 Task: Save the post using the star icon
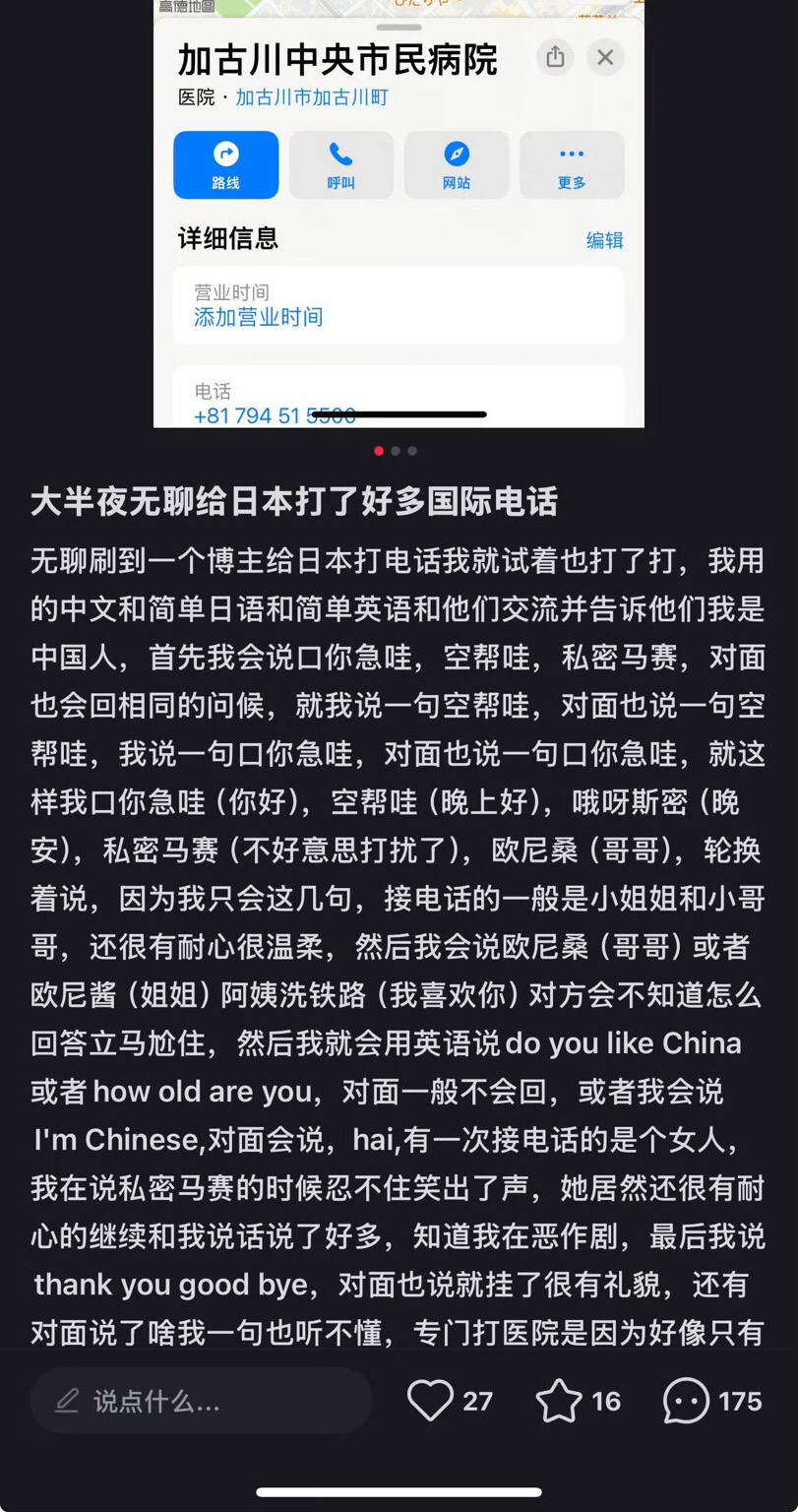point(558,1400)
